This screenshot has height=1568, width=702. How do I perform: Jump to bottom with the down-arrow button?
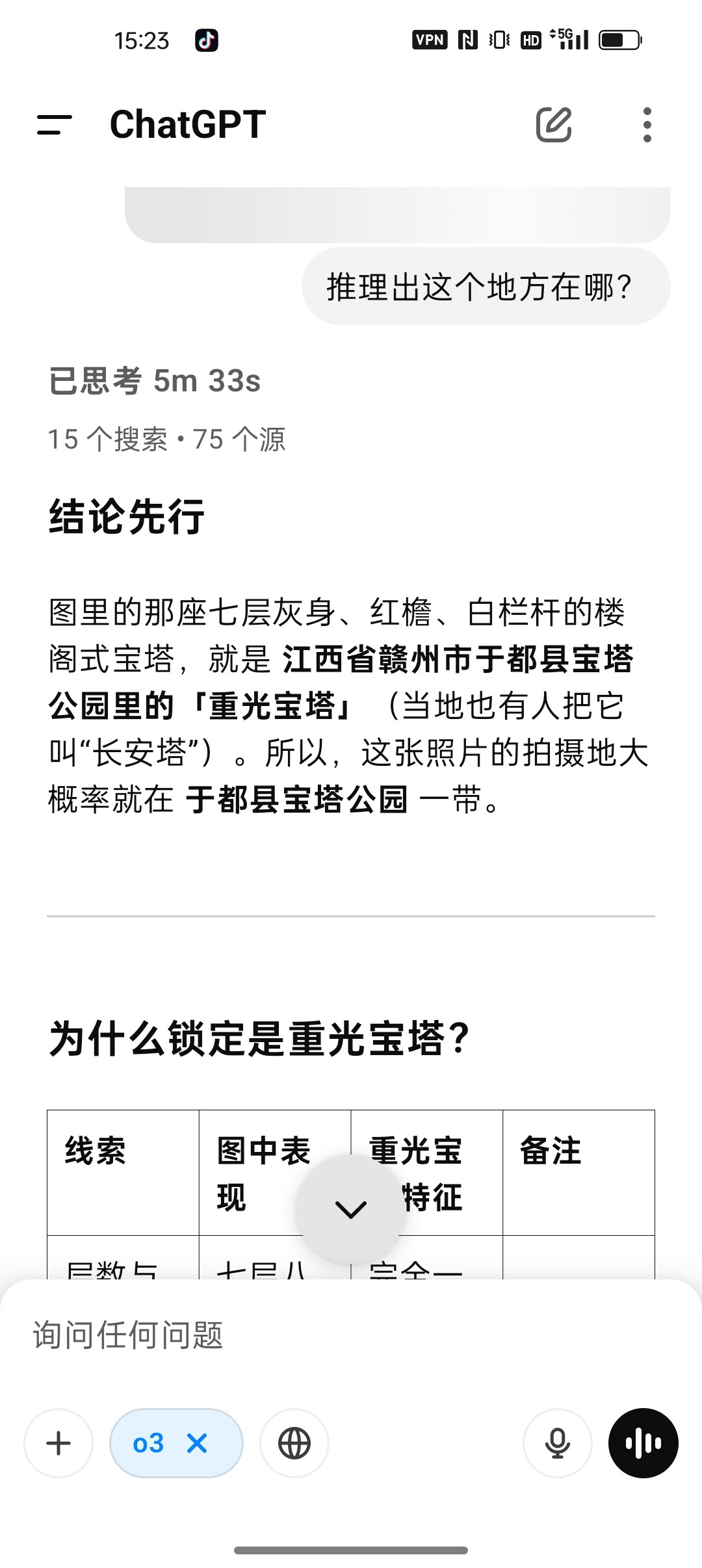[x=351, y=1209]
